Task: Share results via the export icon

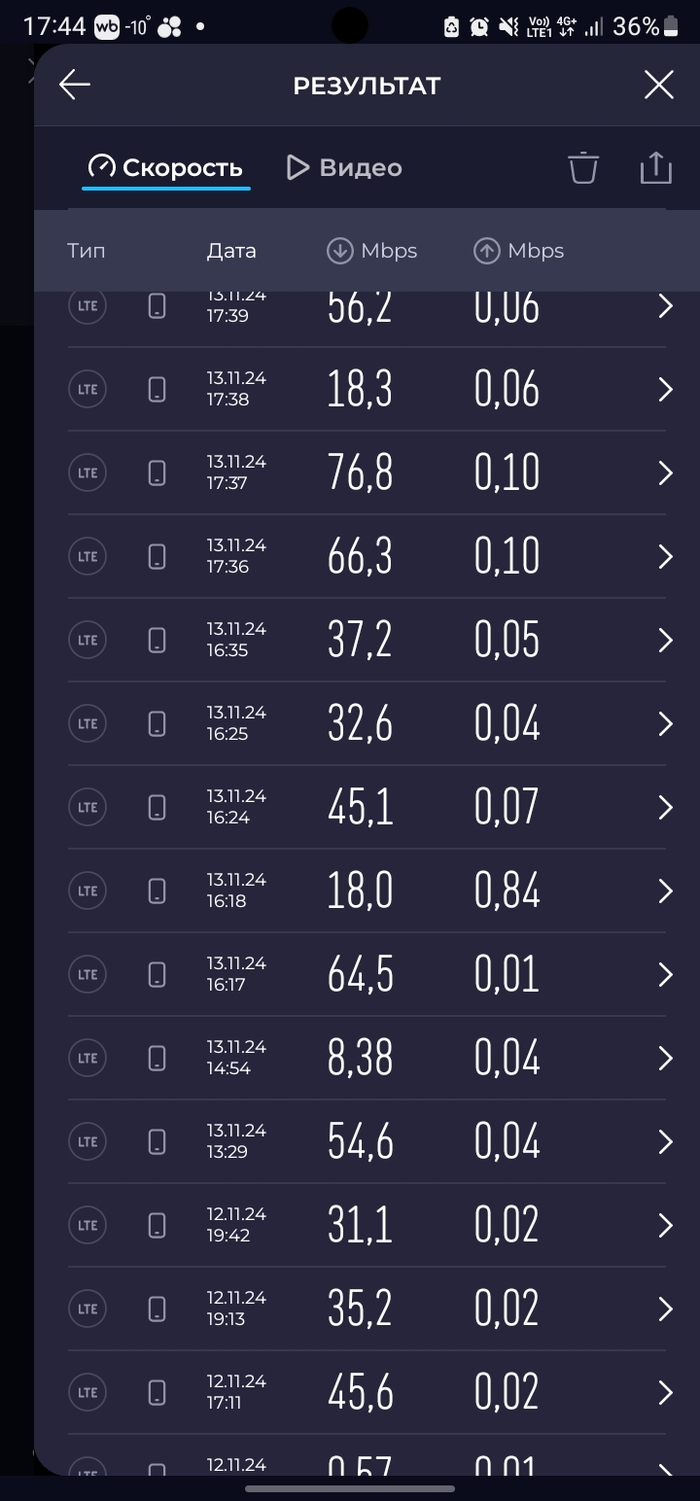Action: [655, 168]
